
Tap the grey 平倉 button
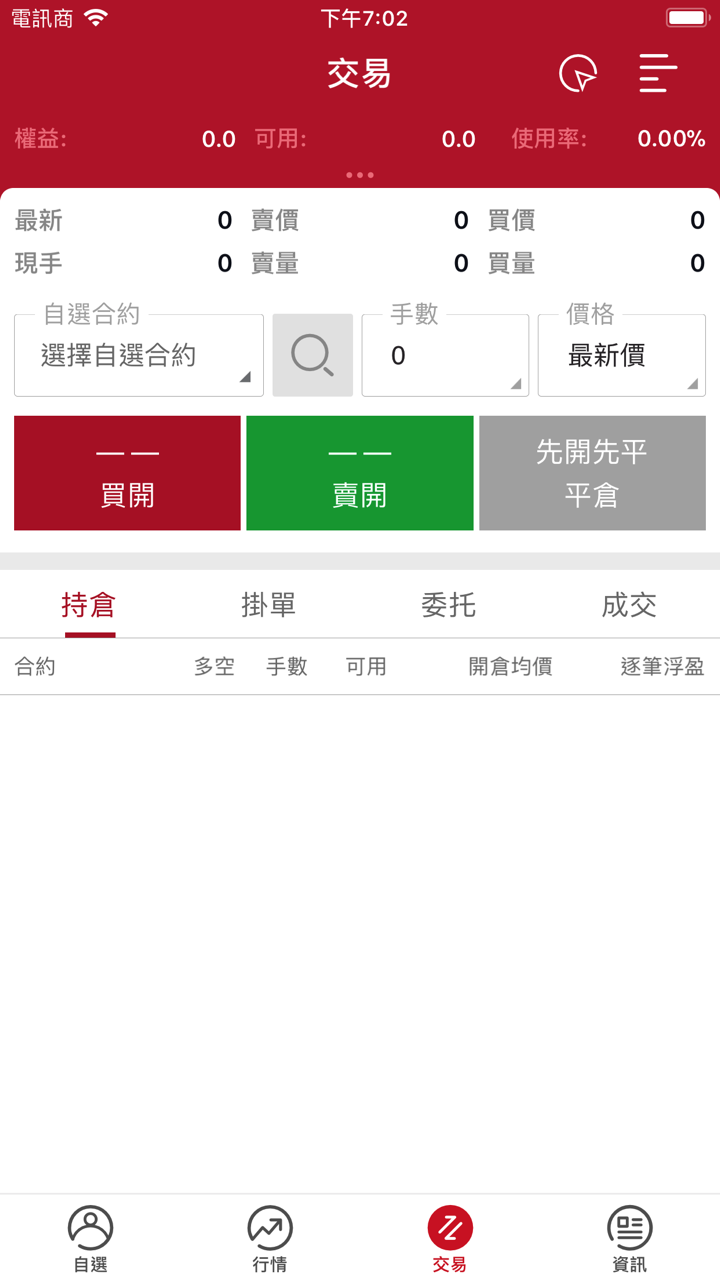[592, 473]
